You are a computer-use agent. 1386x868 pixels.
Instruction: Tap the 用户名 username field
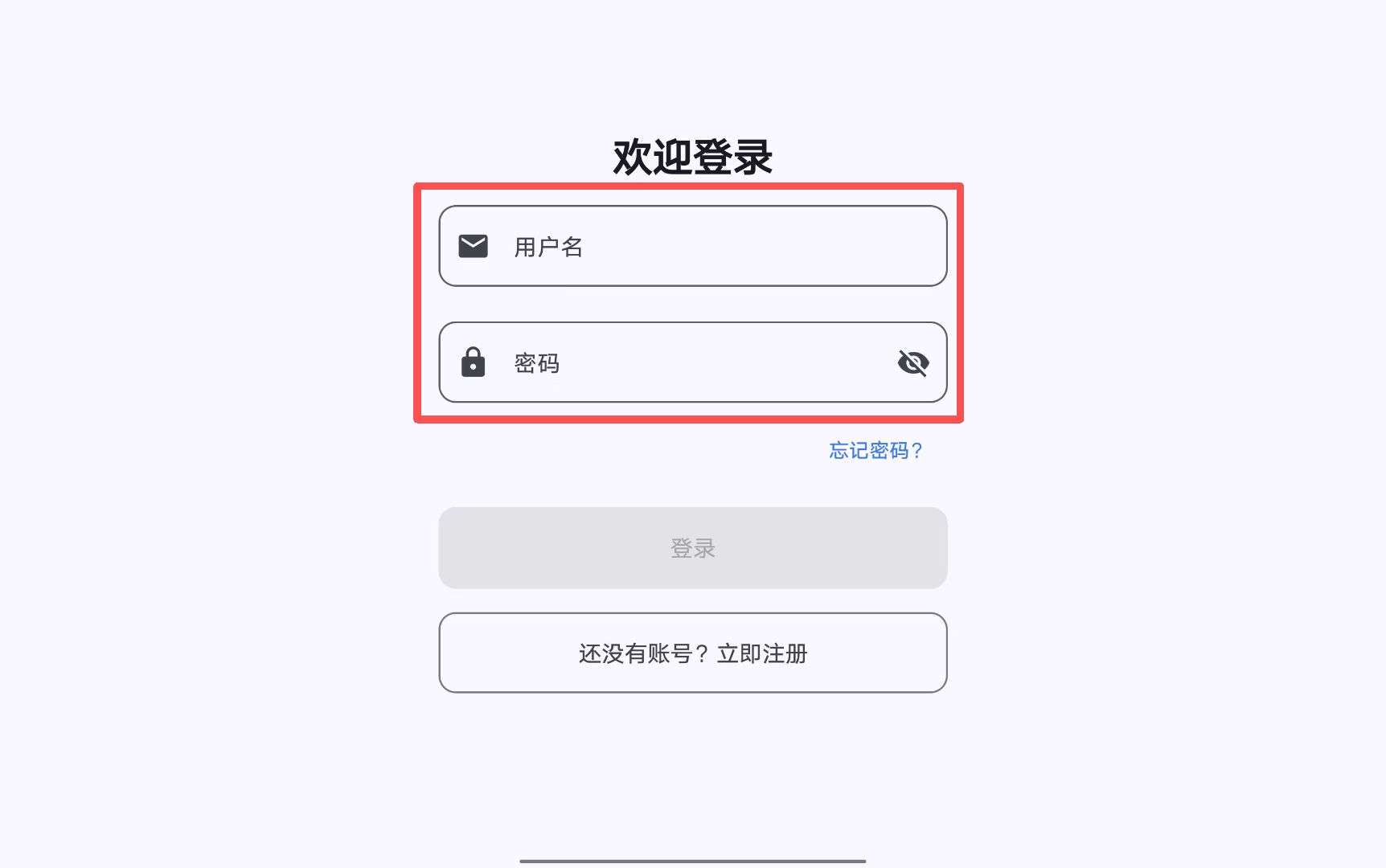[x=691, y=246]
